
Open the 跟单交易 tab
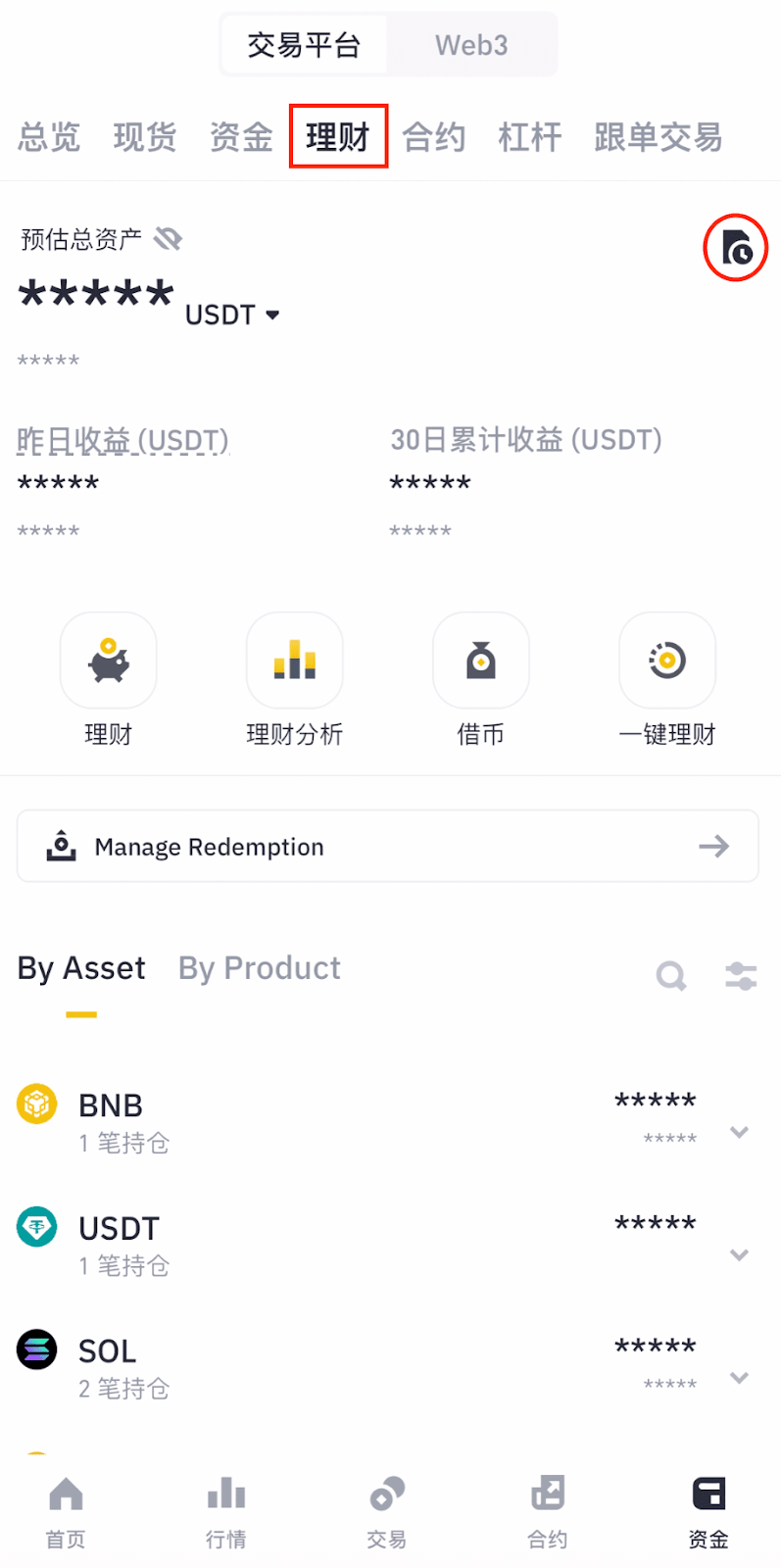pyautogui.click(x=658, y=137)
